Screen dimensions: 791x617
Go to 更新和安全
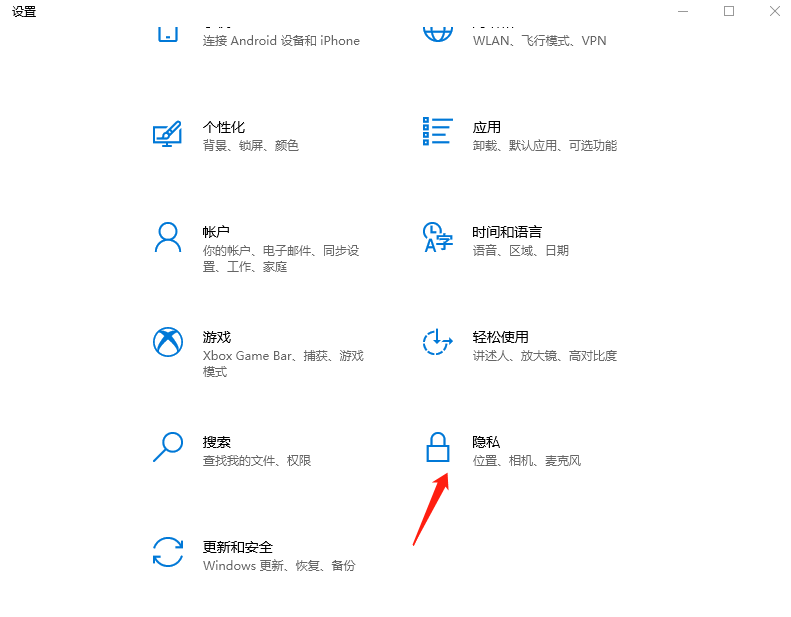238,547
